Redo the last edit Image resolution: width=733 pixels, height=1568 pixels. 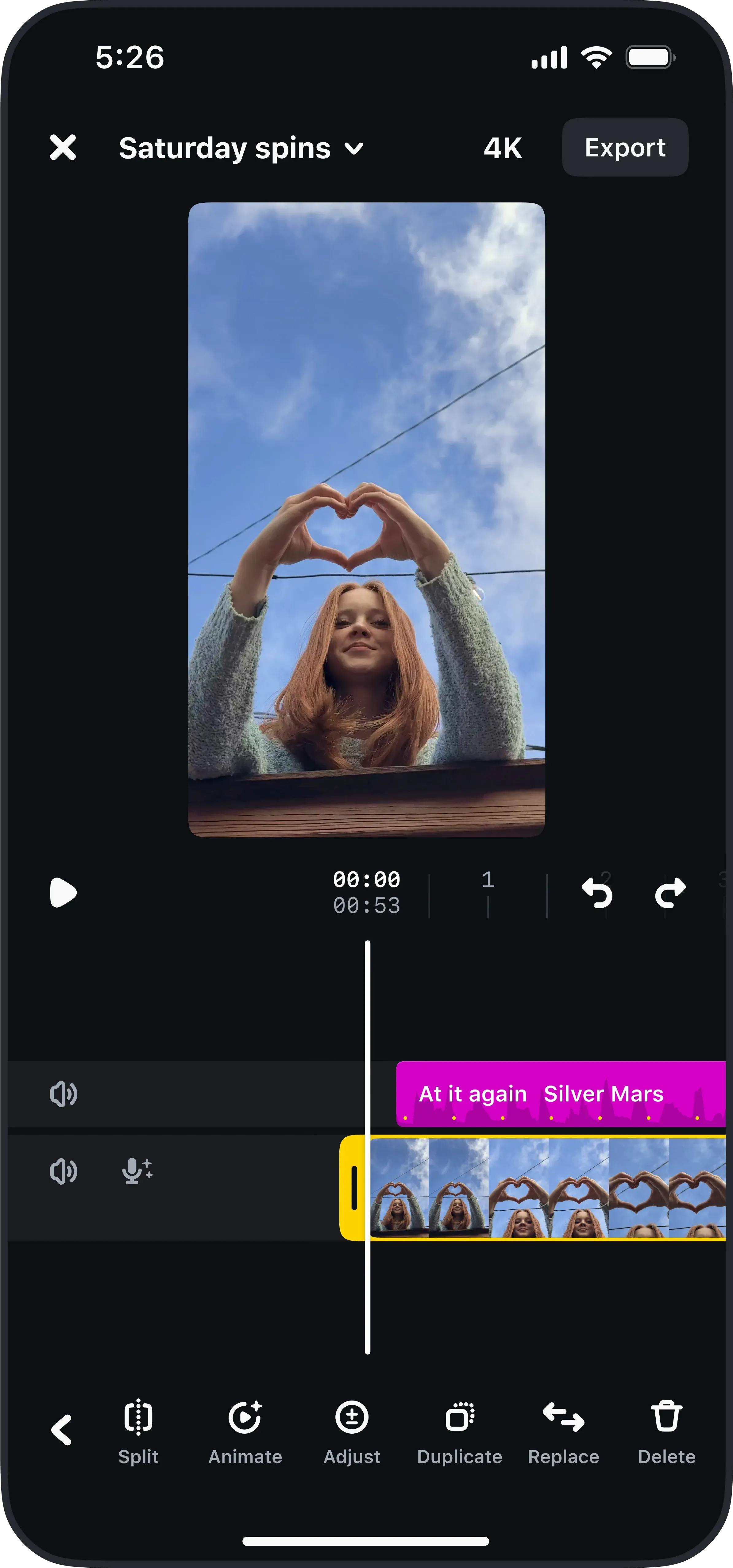(x=670, y=893)
